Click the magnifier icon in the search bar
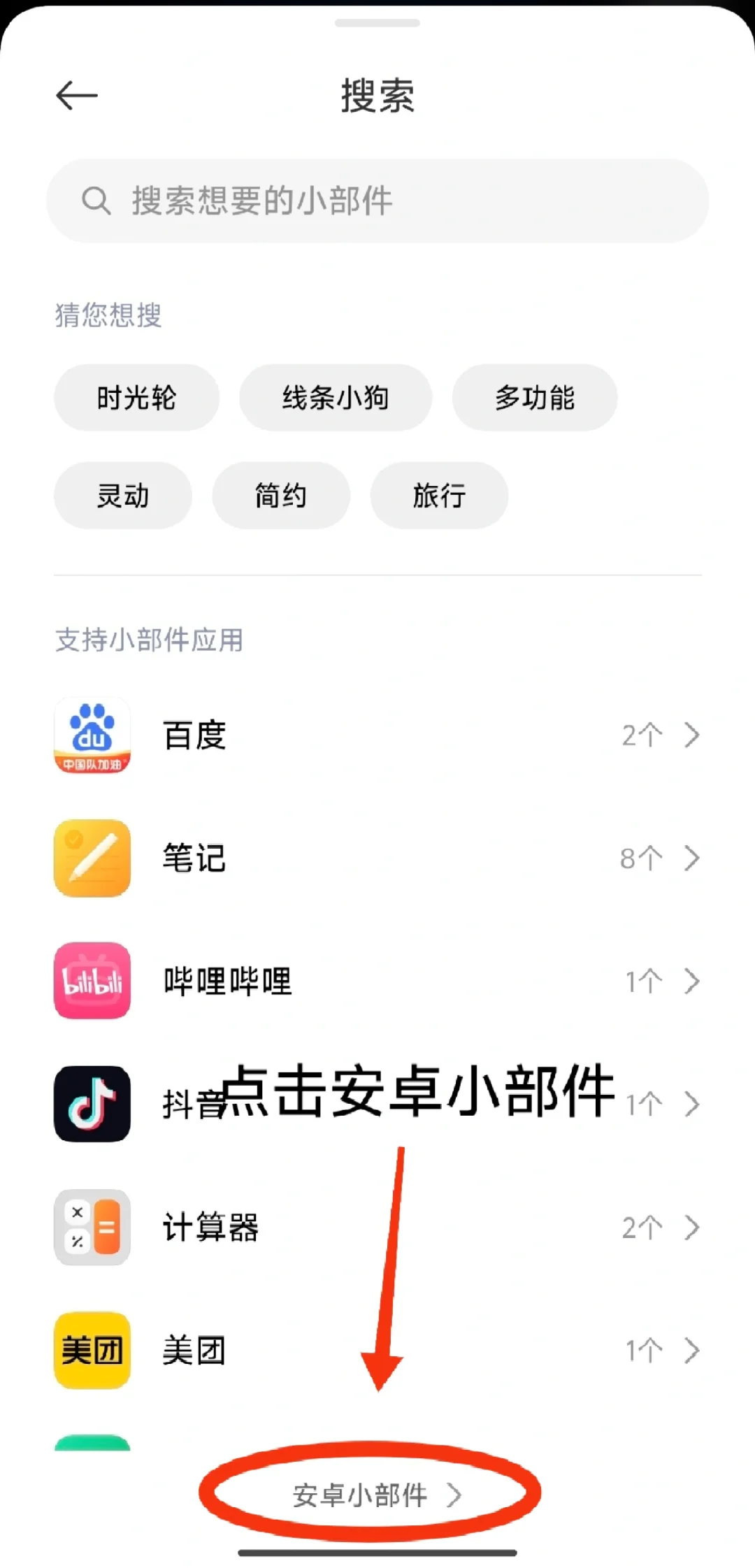Image resolution: width=755 pixels, height=1568 pixels. tap(97, 201)
